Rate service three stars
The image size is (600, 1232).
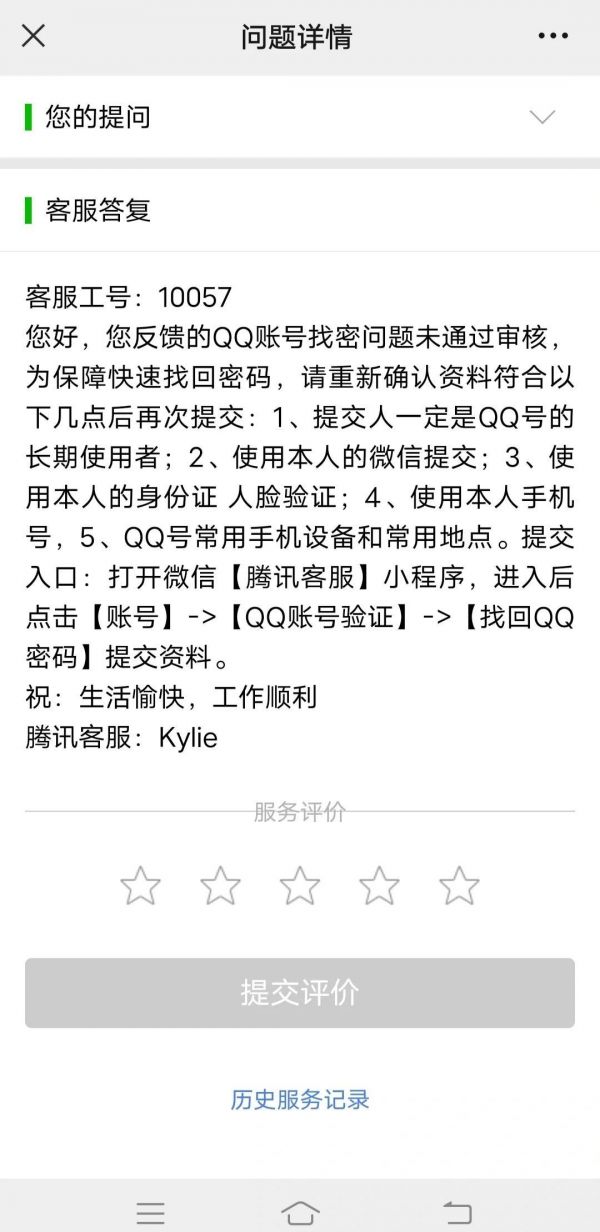coord(299,886)
